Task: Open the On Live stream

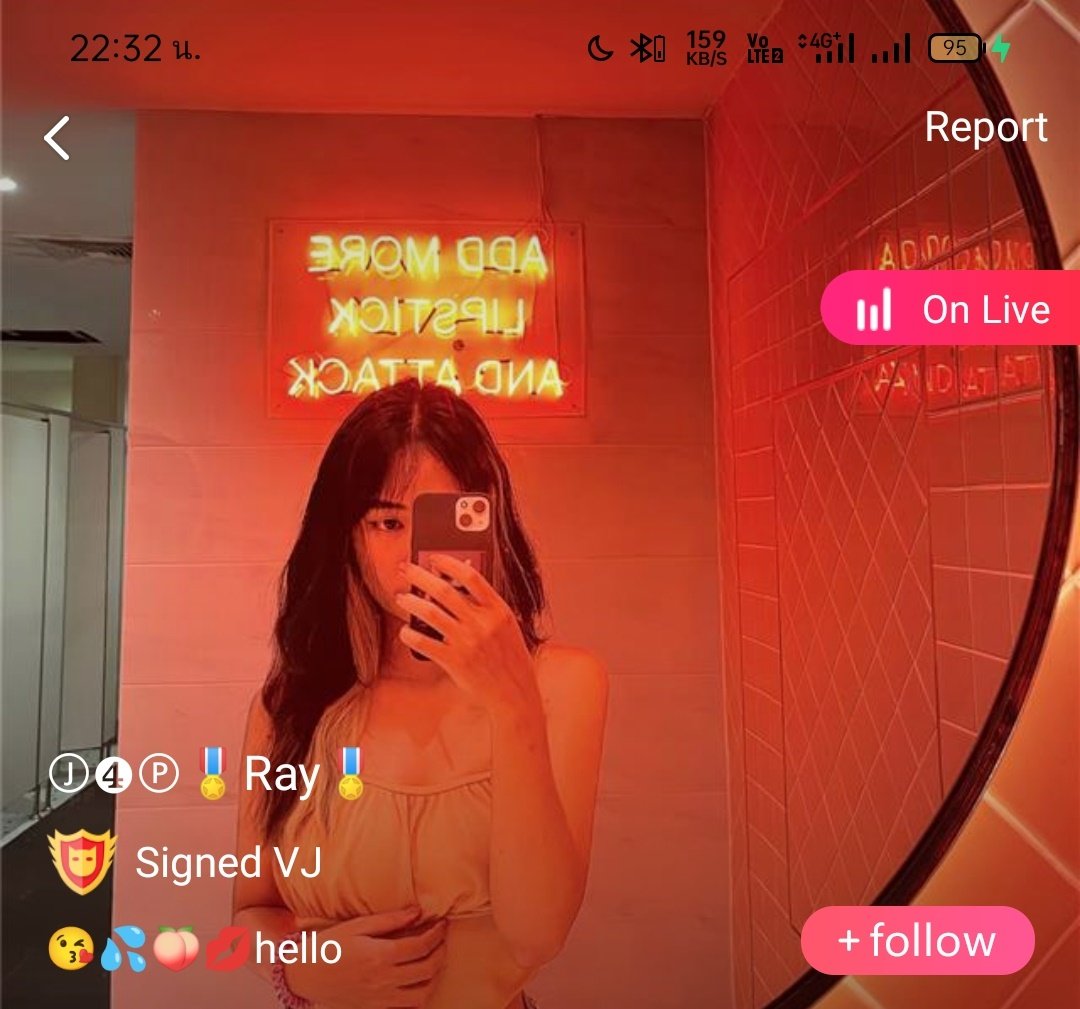Action: coord(952,309)
